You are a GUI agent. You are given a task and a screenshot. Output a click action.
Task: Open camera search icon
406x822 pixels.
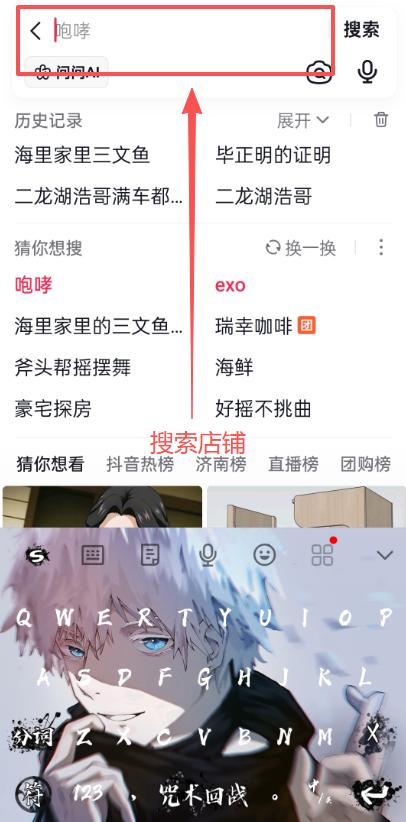pos(319,72)
